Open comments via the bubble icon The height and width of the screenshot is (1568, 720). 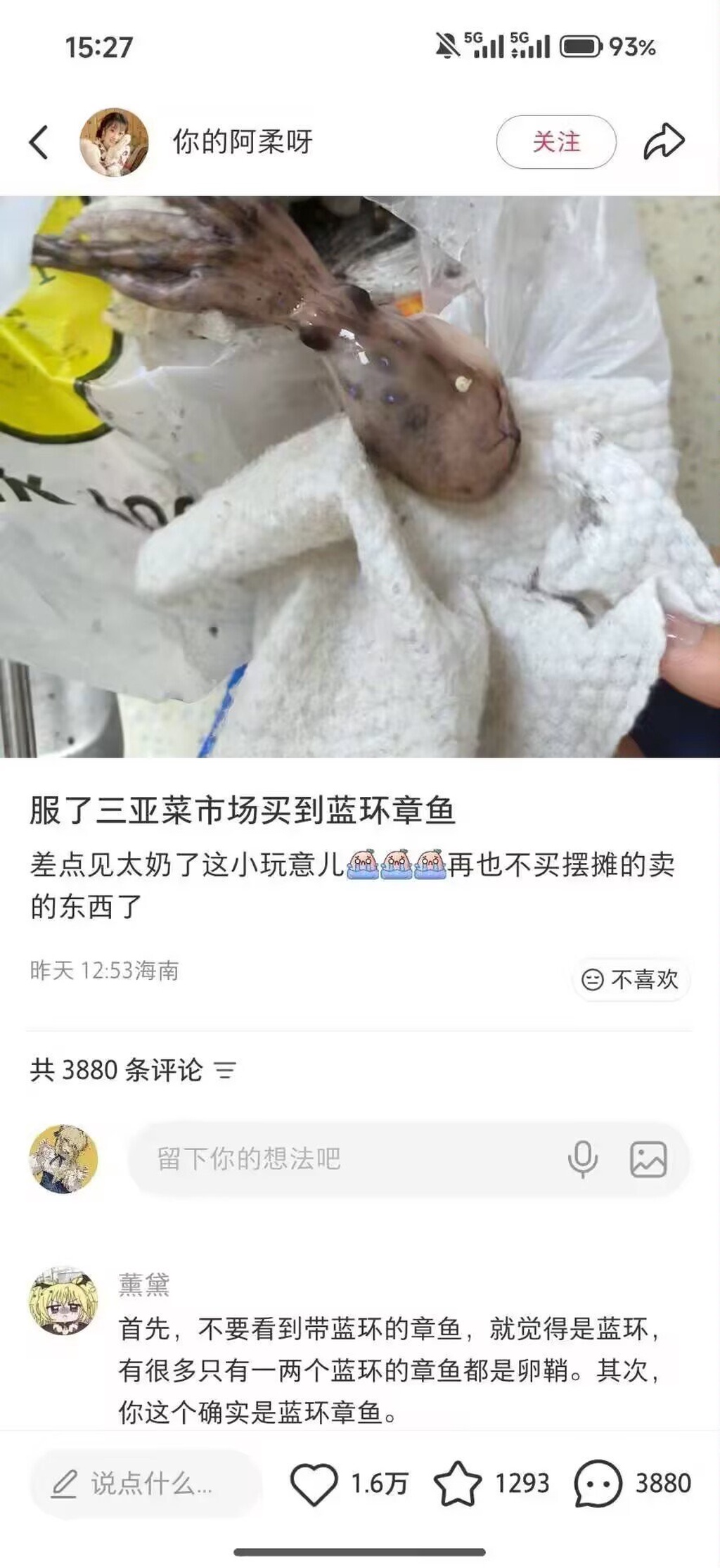pos(598,1484)
